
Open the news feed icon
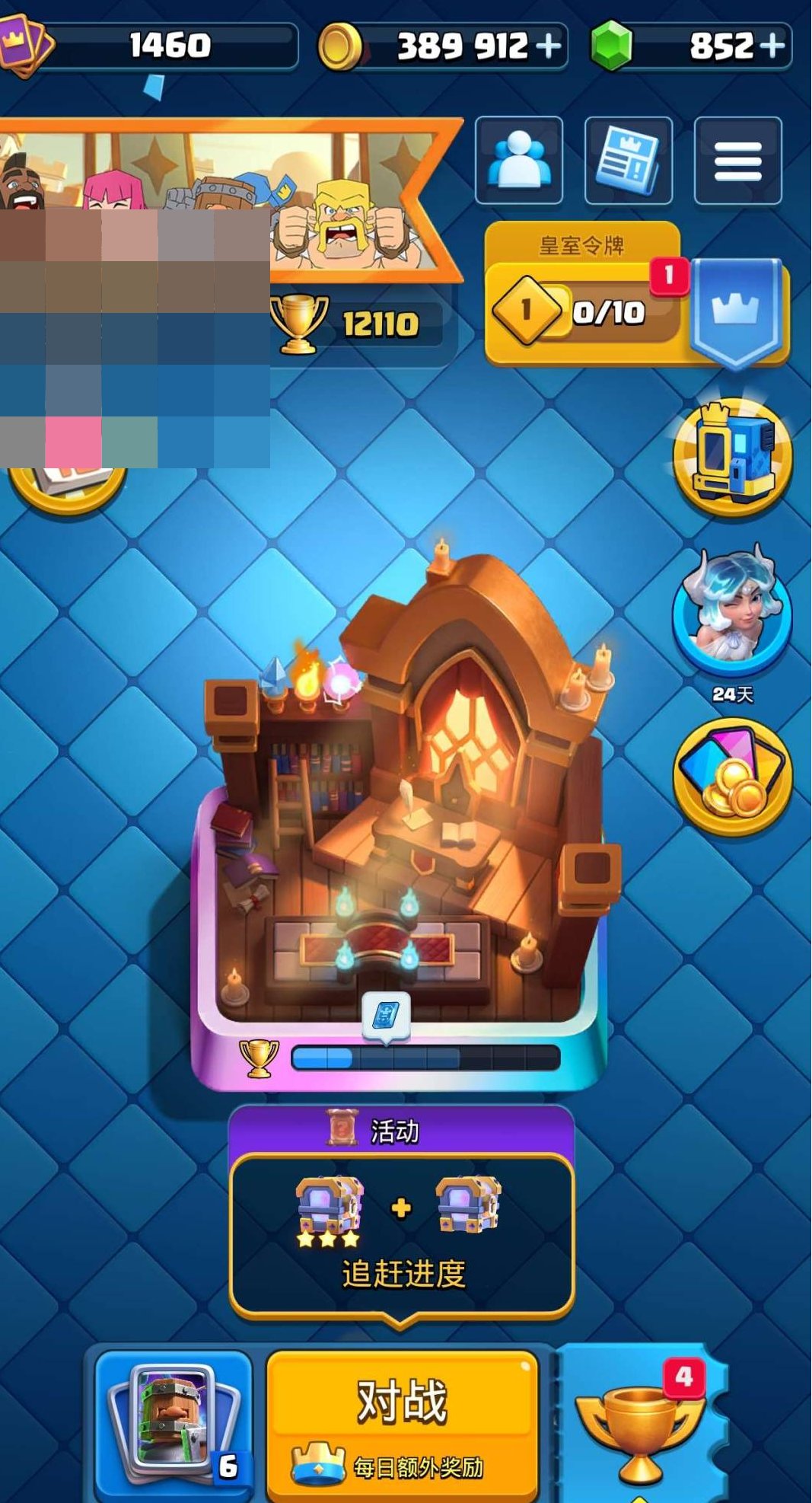point(629,161)
